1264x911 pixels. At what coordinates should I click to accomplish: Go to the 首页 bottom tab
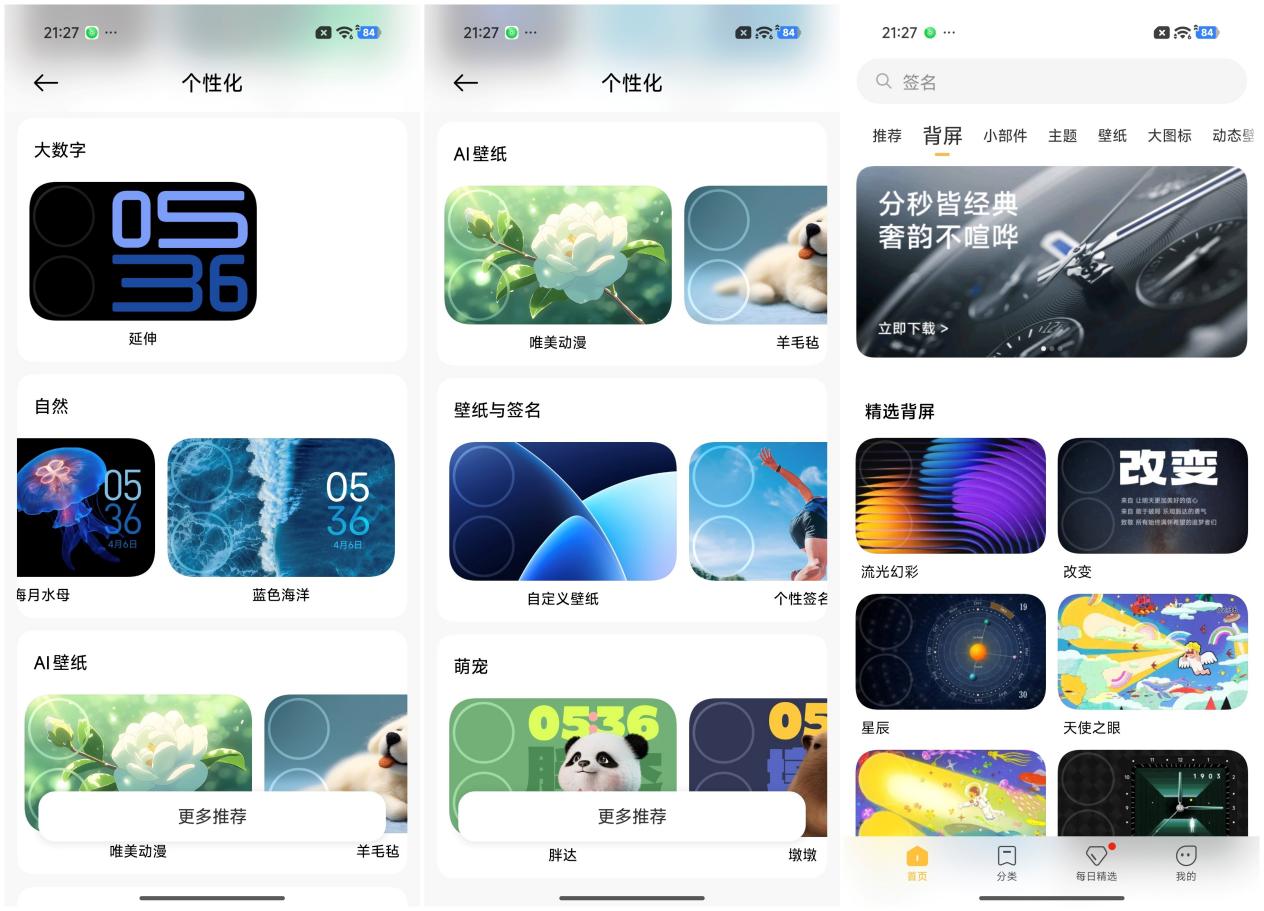(x=917, y=862)
